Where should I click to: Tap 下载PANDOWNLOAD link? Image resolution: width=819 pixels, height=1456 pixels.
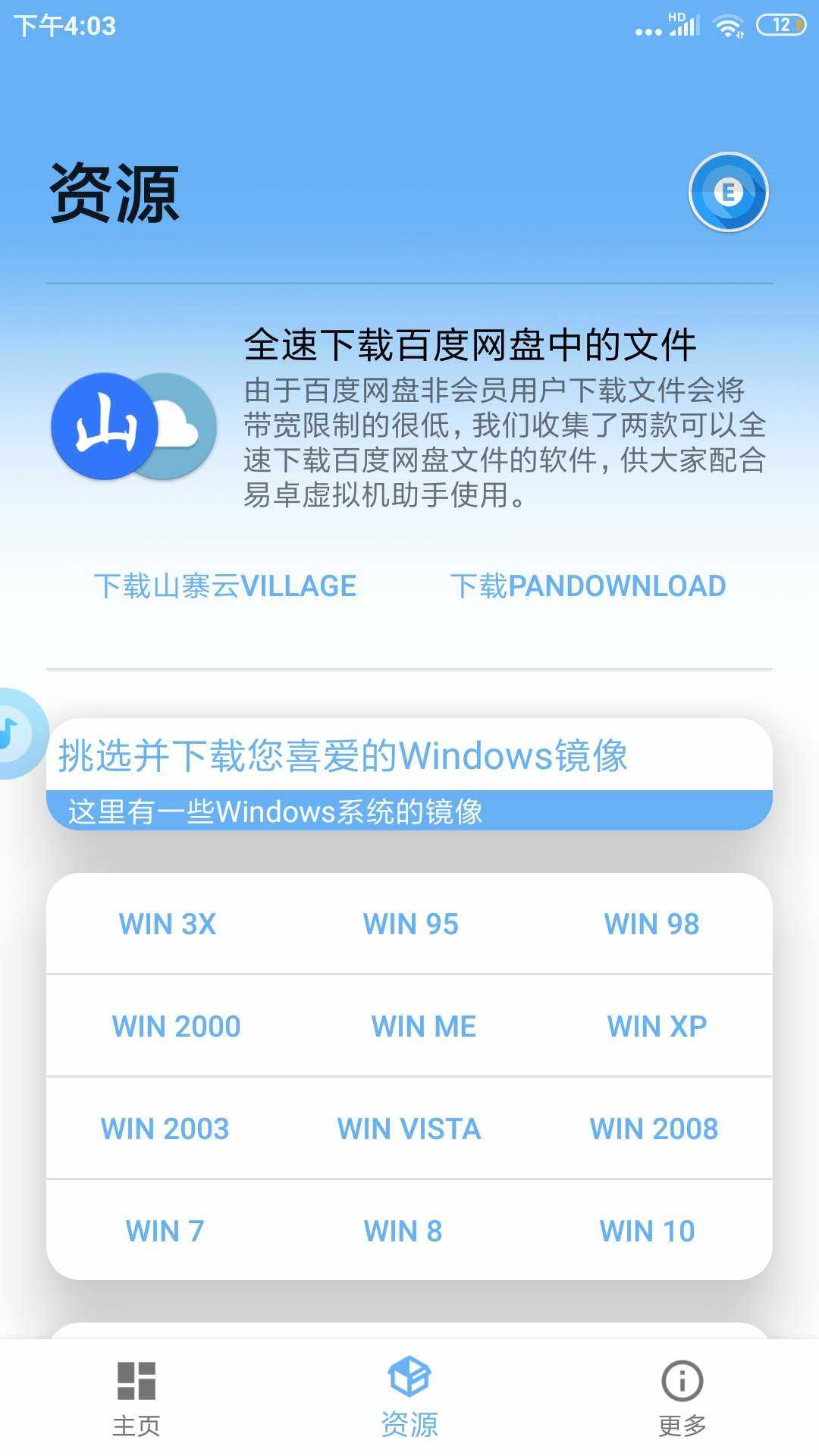point(588,586)
